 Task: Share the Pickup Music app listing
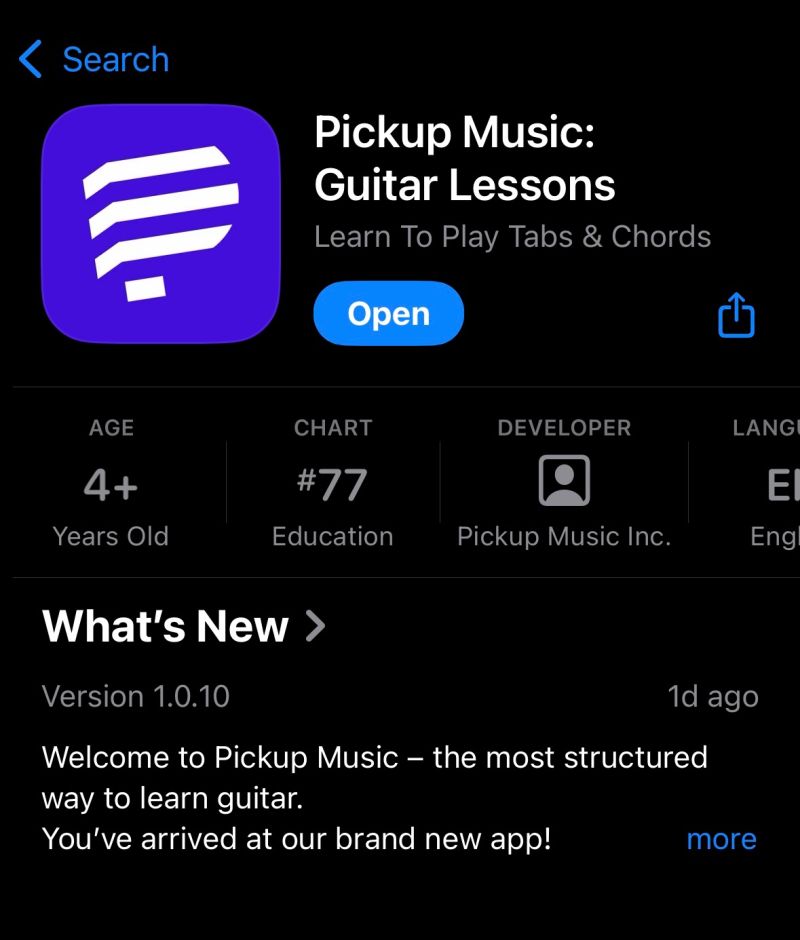tap(736, 316)
